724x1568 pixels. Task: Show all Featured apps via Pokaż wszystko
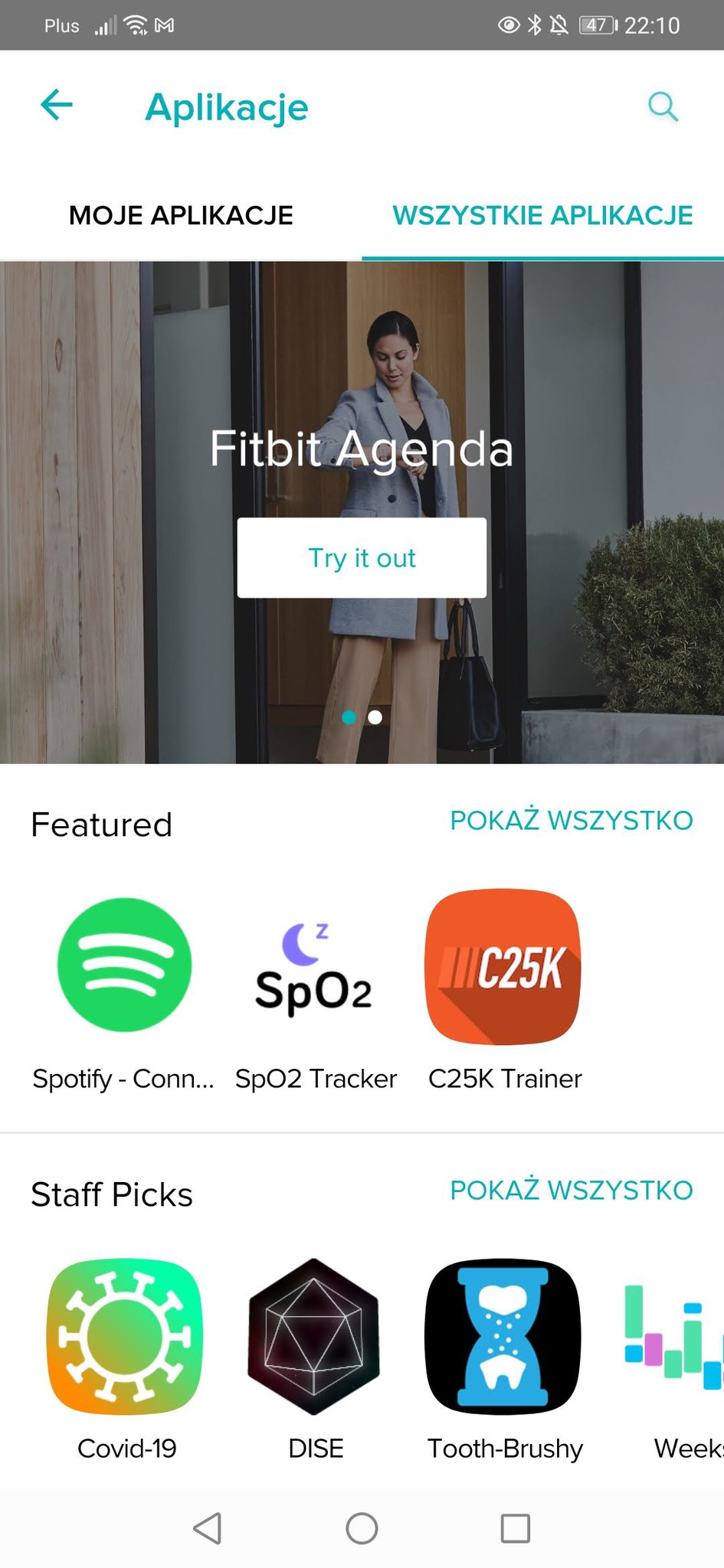[x=571, y=821]
